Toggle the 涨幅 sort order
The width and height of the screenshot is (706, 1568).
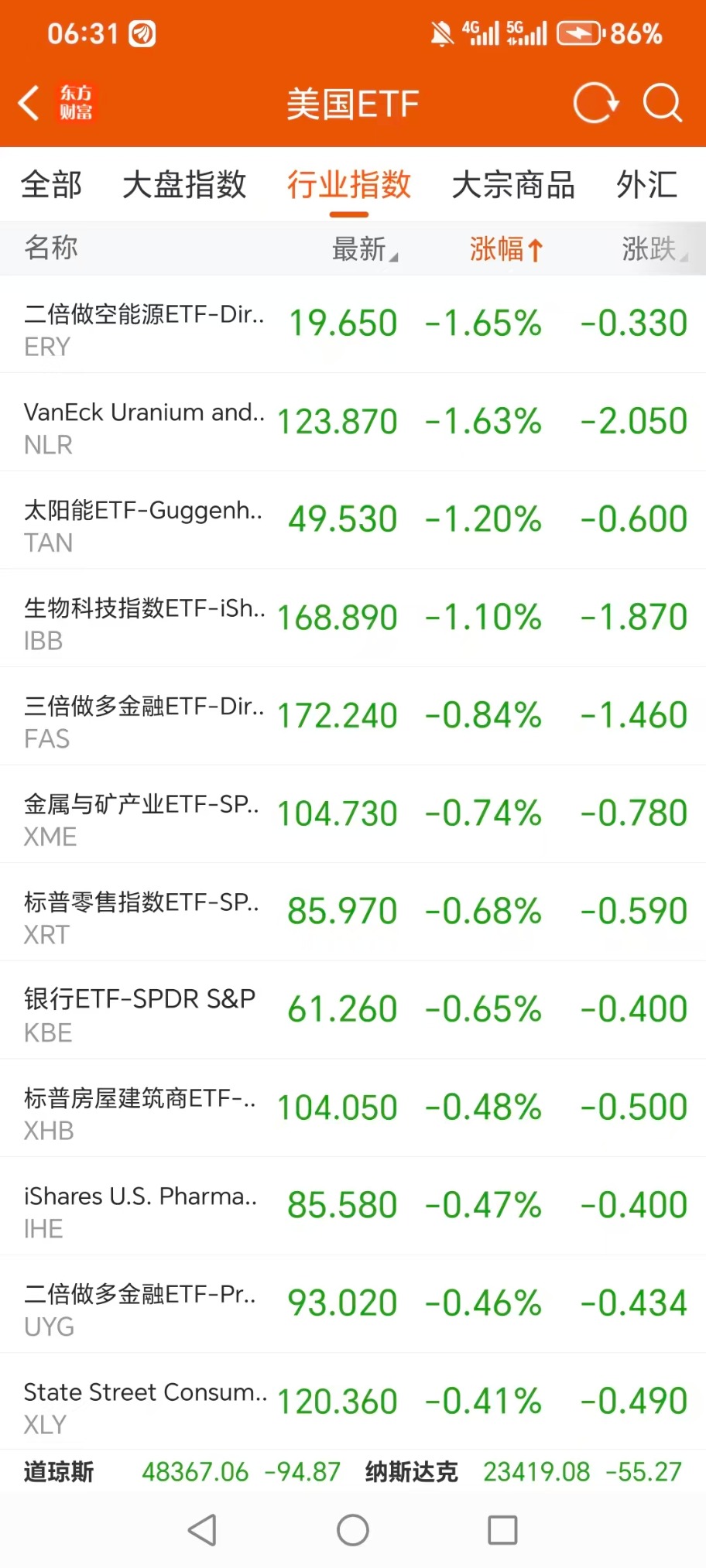(506, 249)
